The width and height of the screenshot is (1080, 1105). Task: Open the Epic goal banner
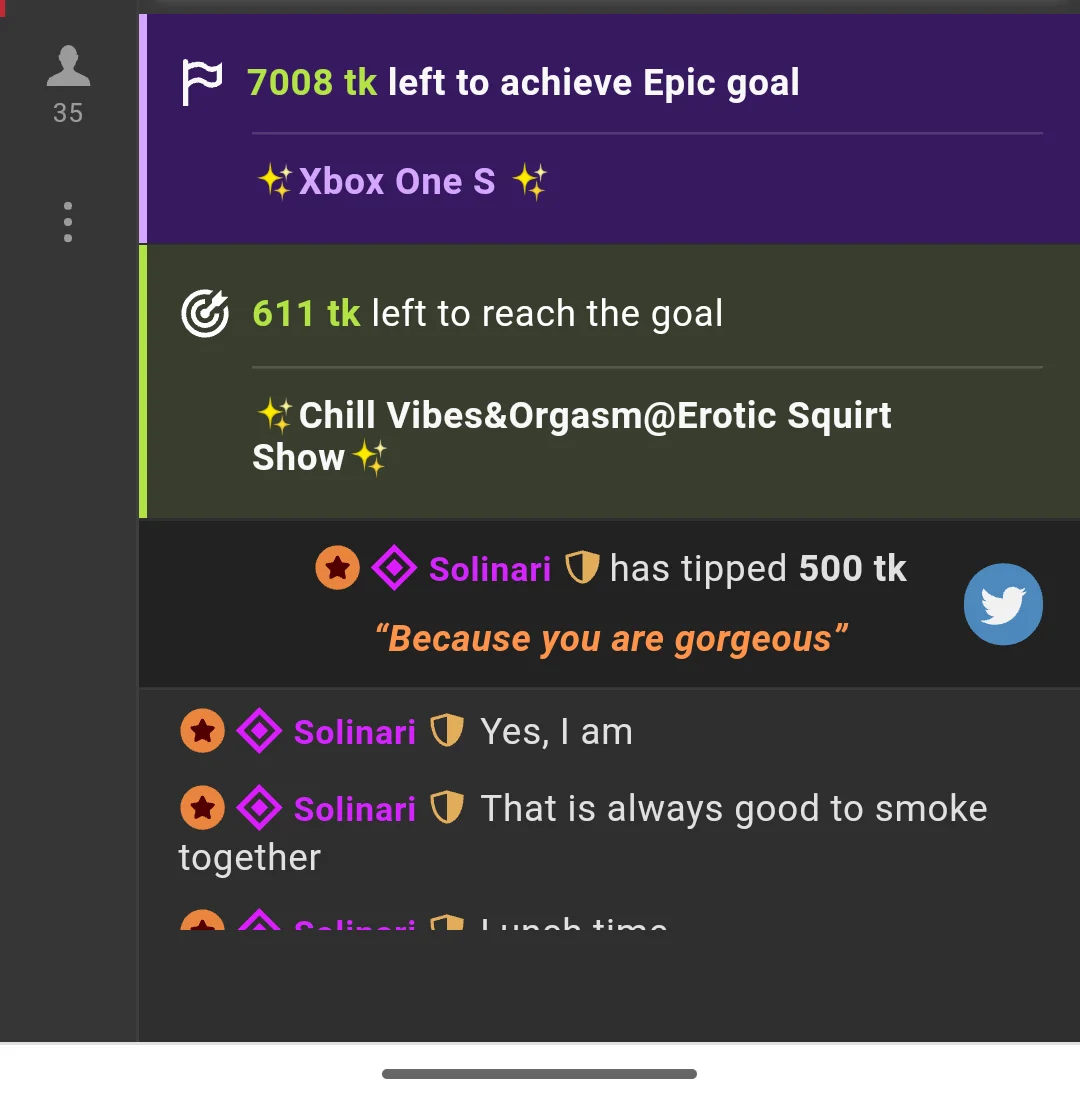[610, 130]
